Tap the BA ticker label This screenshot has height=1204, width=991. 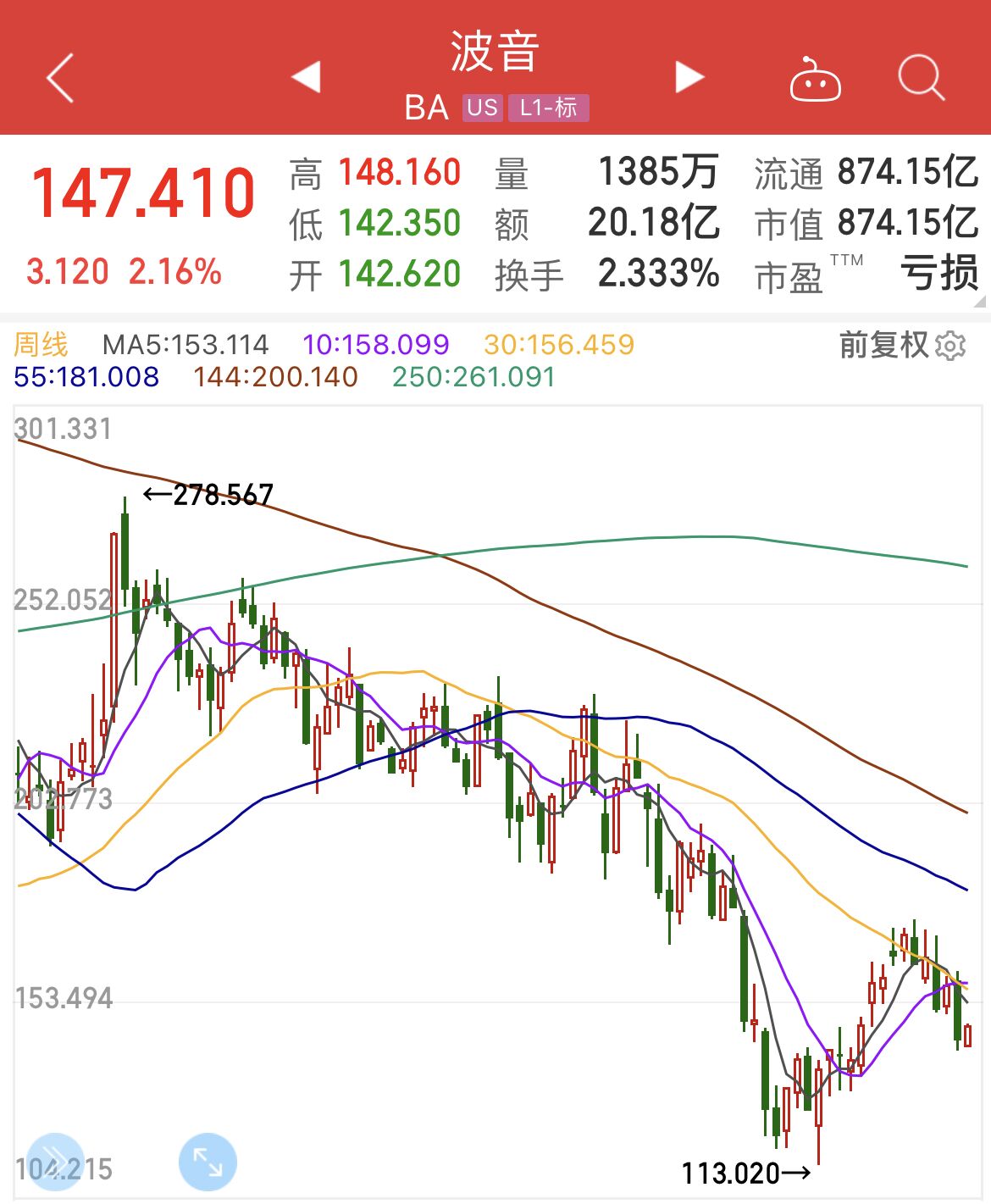pyautogui.click(x=427, y=107)
